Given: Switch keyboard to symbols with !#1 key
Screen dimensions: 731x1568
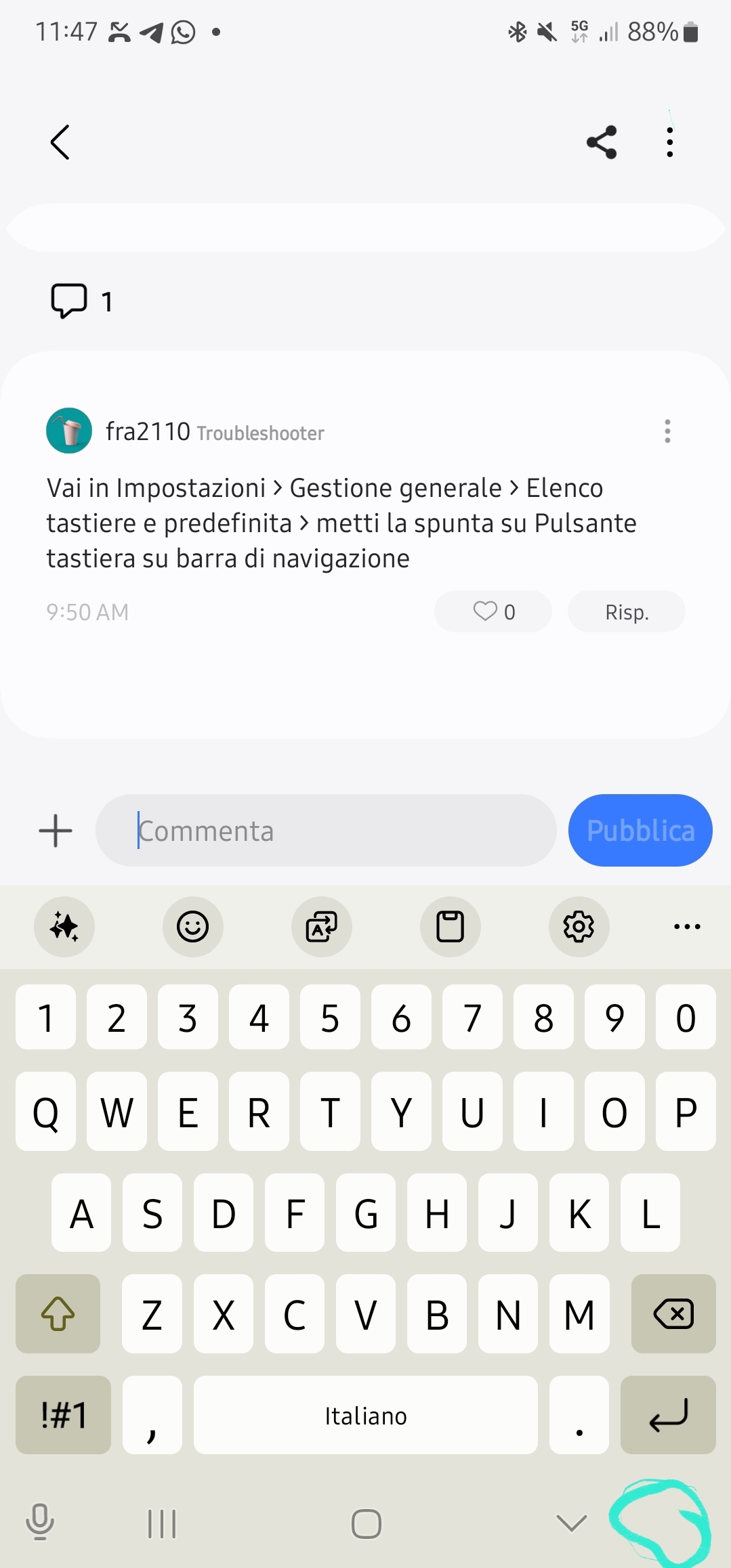Looking at the screenshot, I should coord(62,1416).
